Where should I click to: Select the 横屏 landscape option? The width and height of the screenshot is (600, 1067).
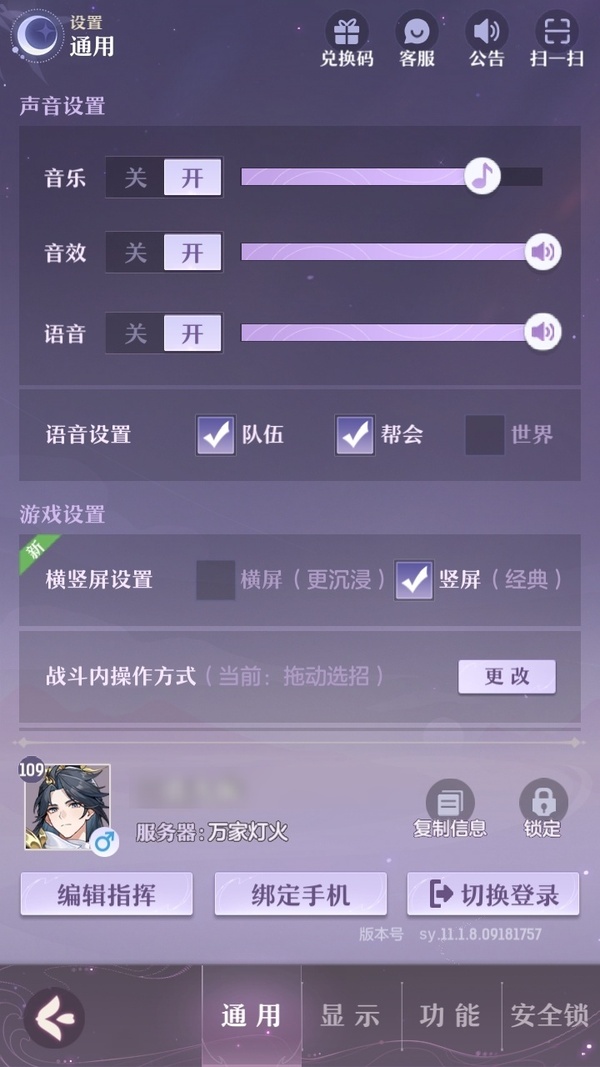[216, 580]
